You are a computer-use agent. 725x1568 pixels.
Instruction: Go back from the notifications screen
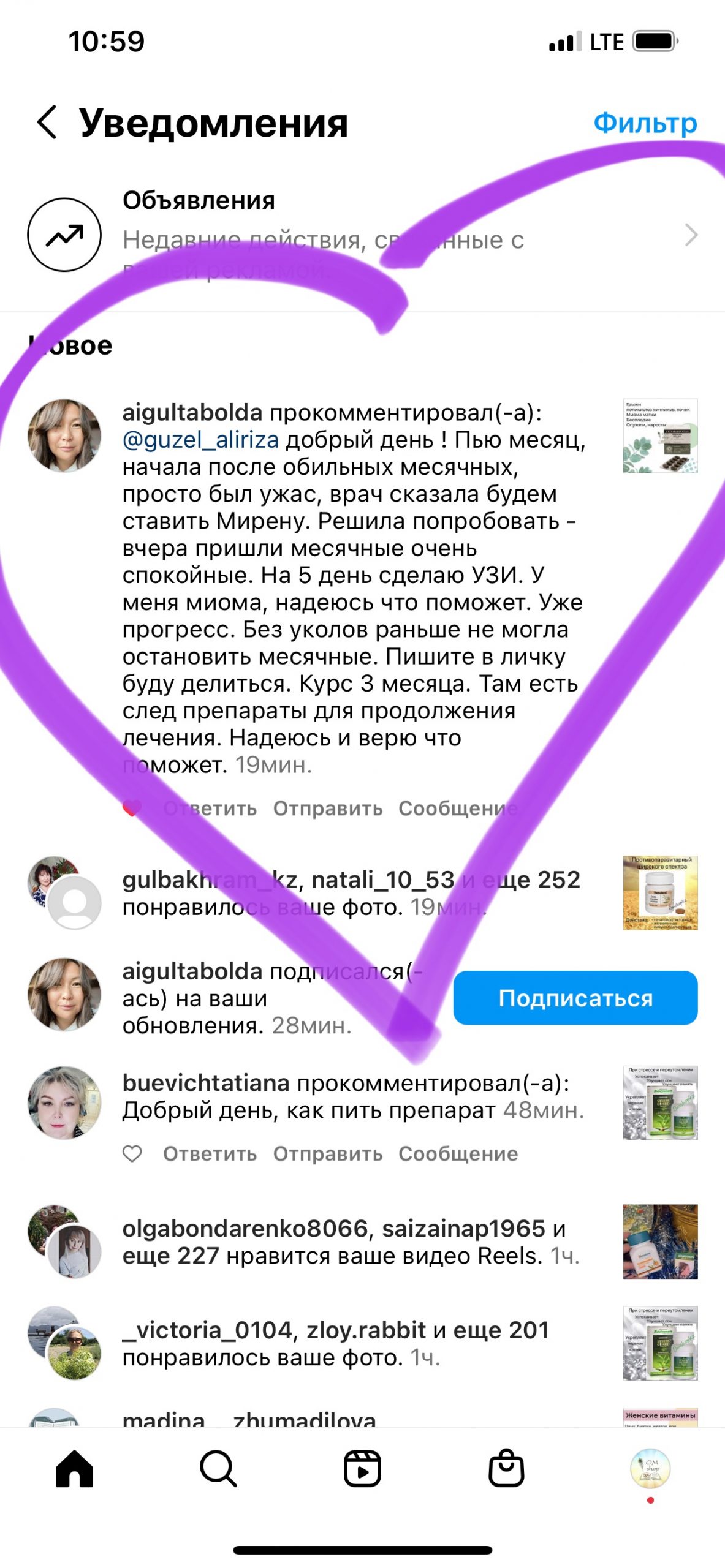pyautogui.click(x=47, y=122)
